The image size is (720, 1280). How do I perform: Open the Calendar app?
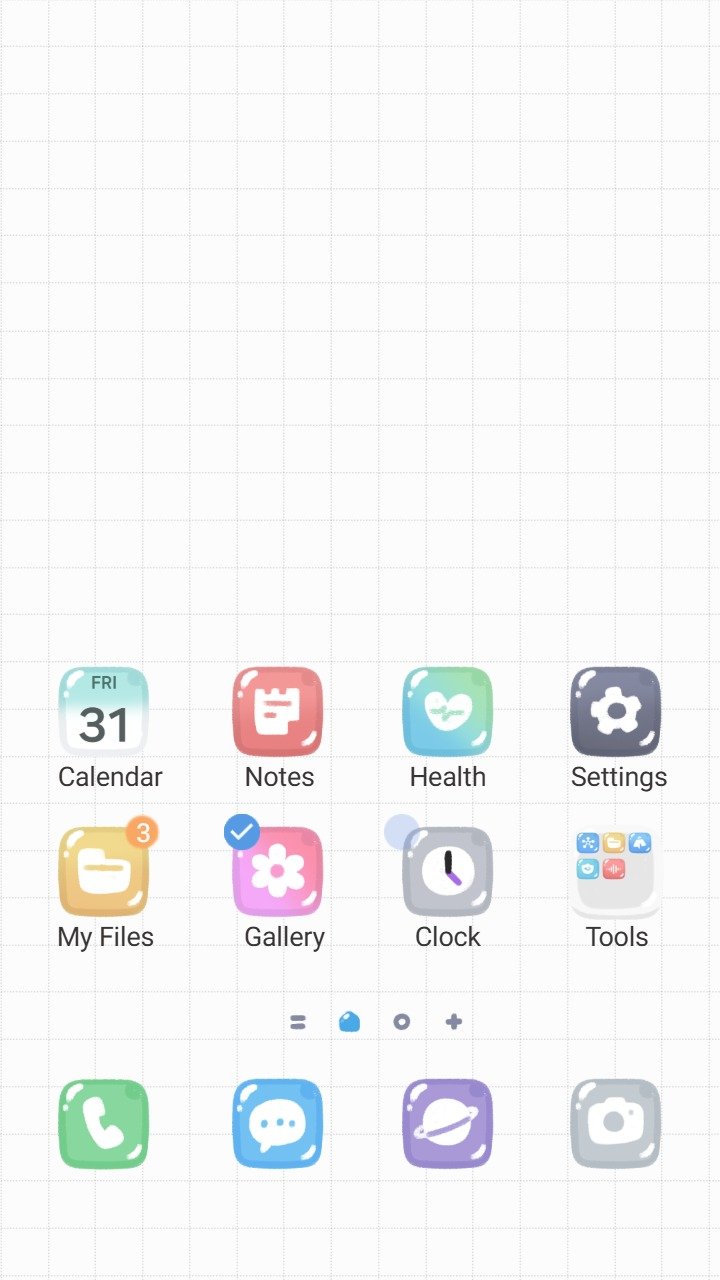[x=104, y=711]
